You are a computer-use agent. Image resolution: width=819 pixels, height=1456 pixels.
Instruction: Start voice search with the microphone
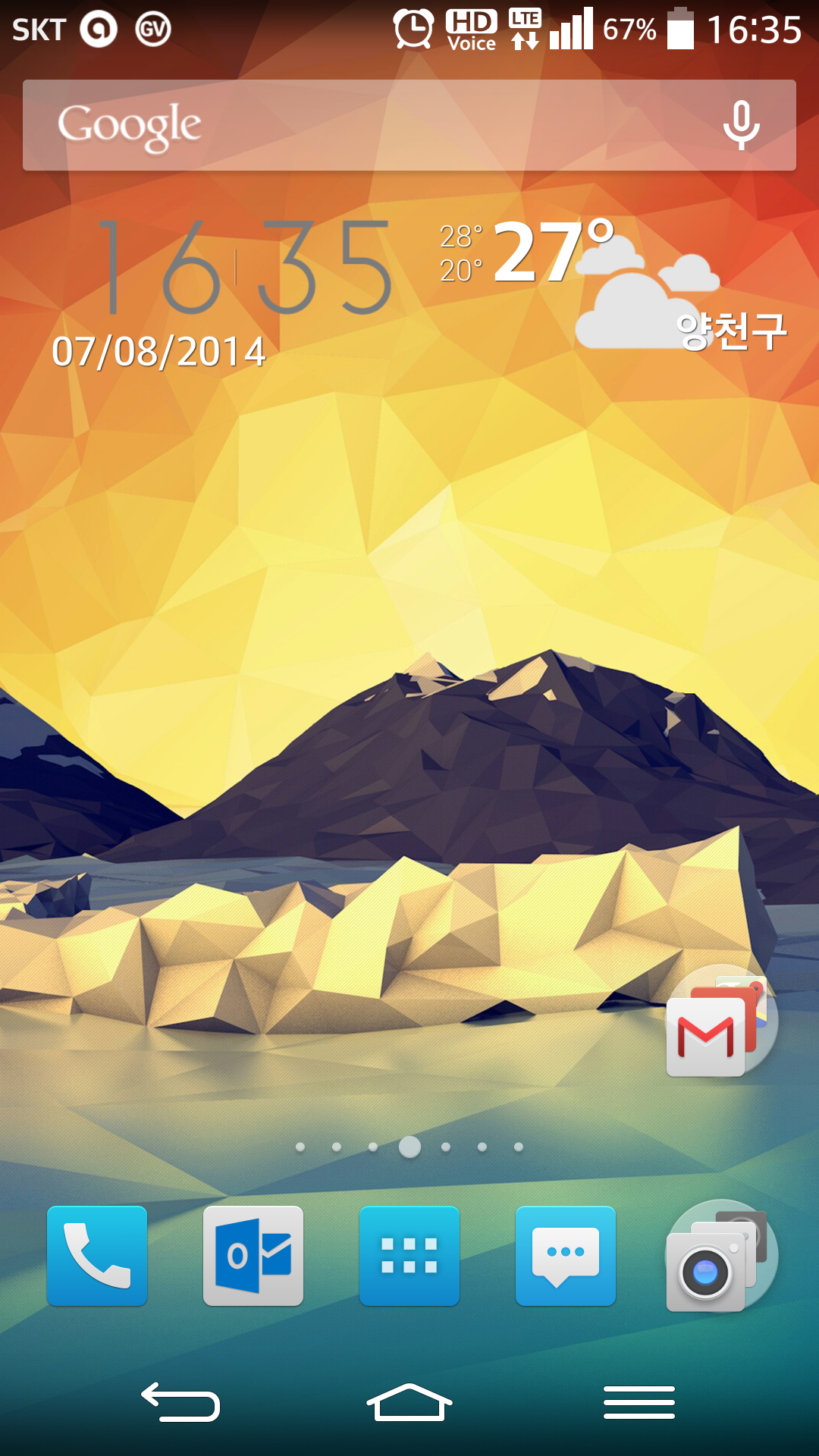[x=741, y=125]
